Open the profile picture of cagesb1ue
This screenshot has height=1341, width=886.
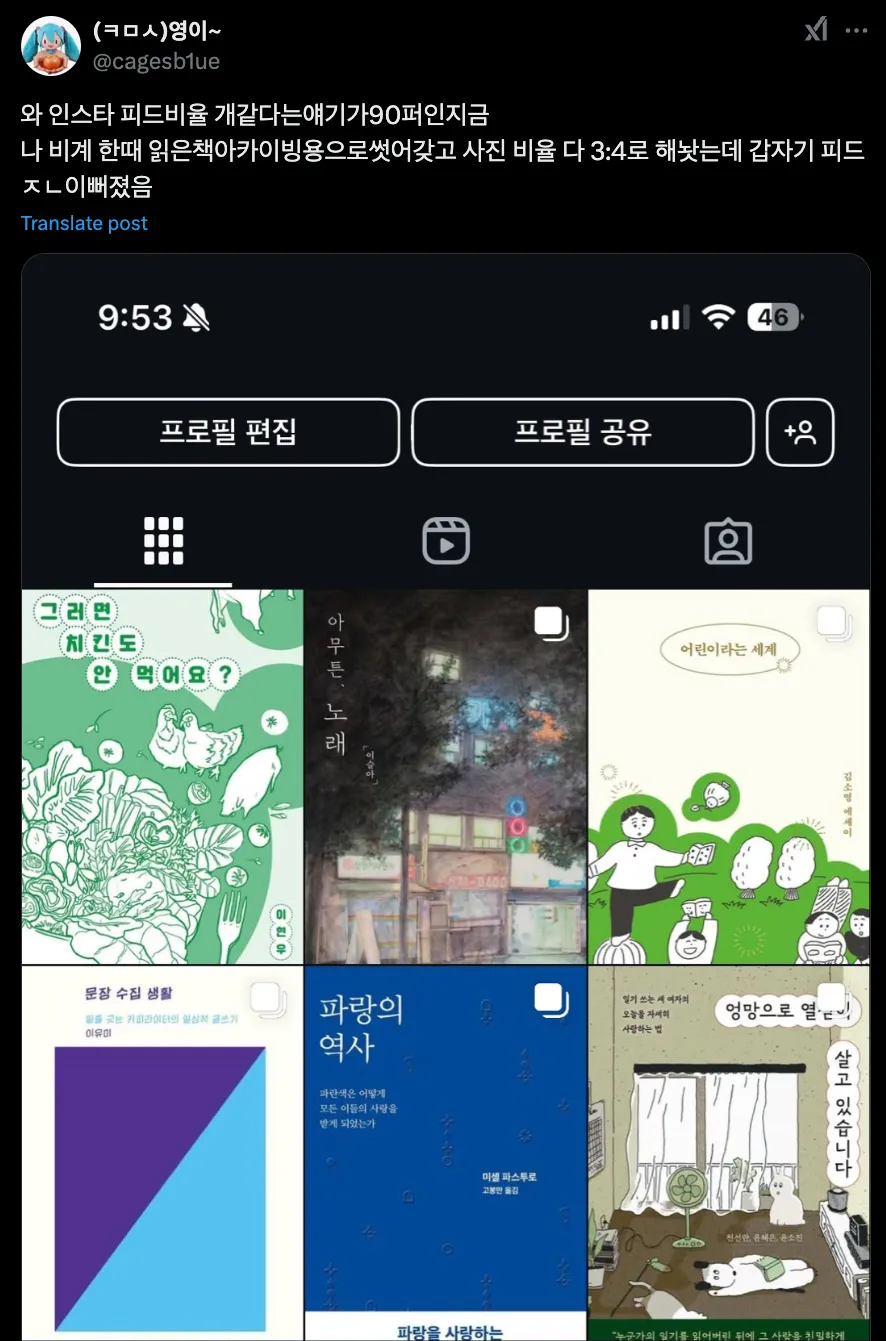click(51, 46)
